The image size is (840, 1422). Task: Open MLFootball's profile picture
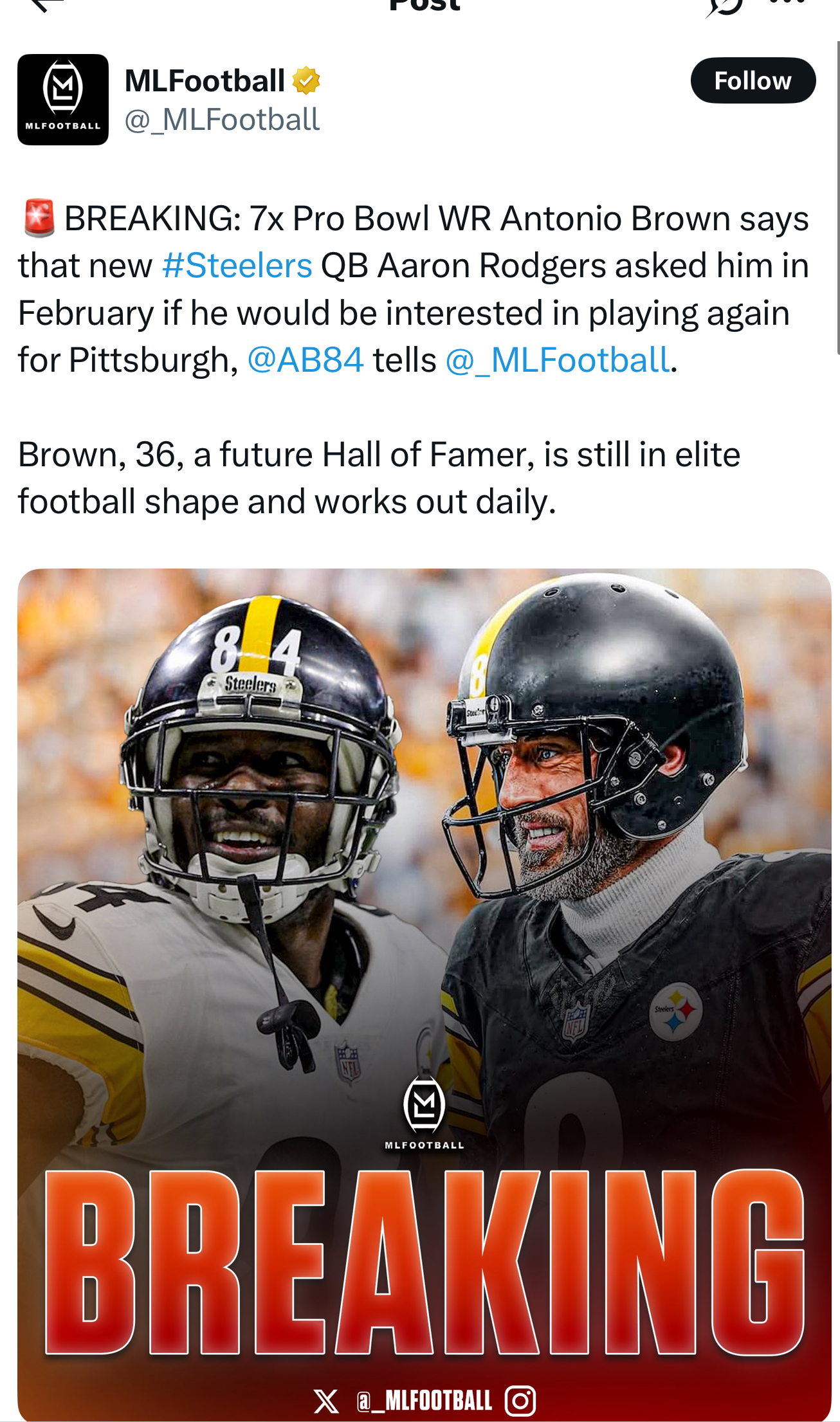(63, 100)
